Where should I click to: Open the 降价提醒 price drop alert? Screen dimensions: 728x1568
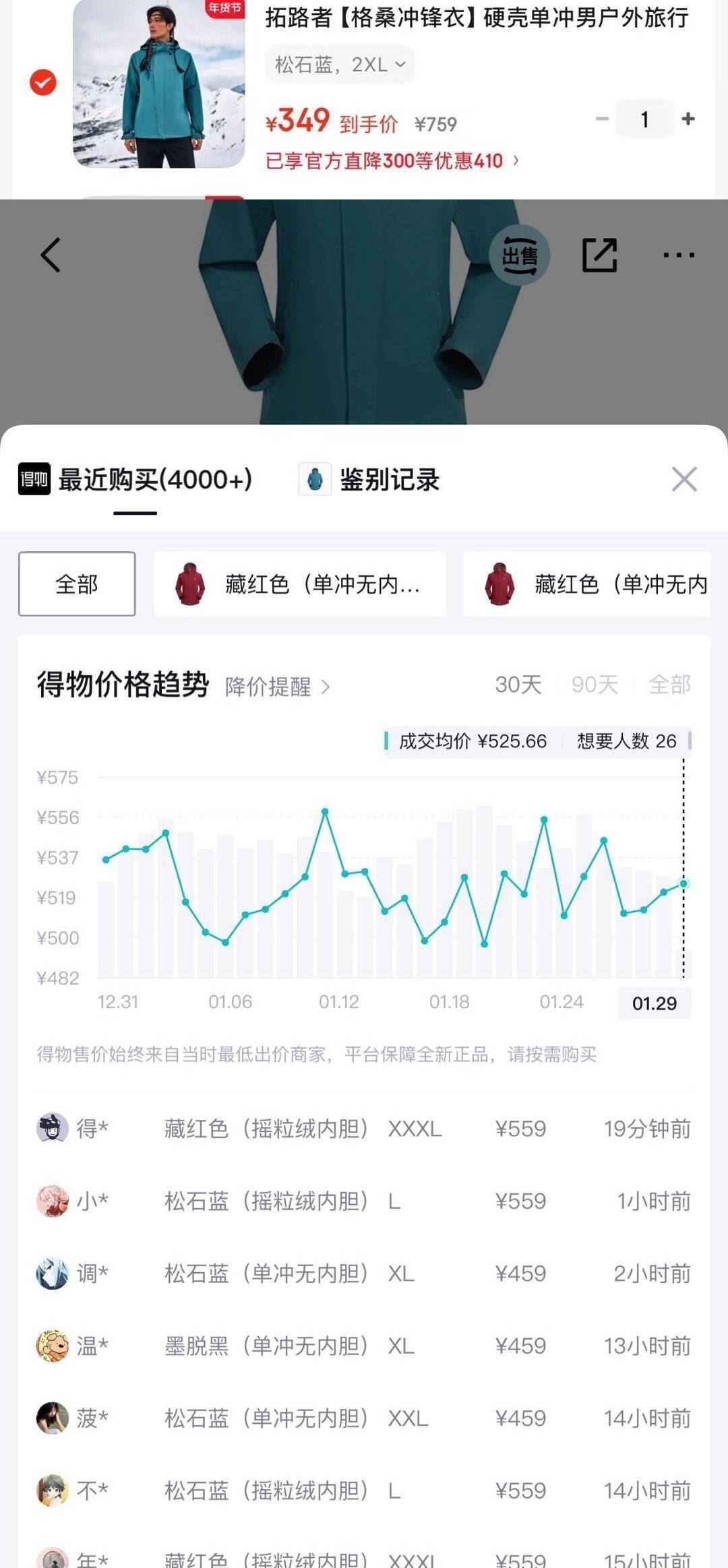[x=277, y=687]
